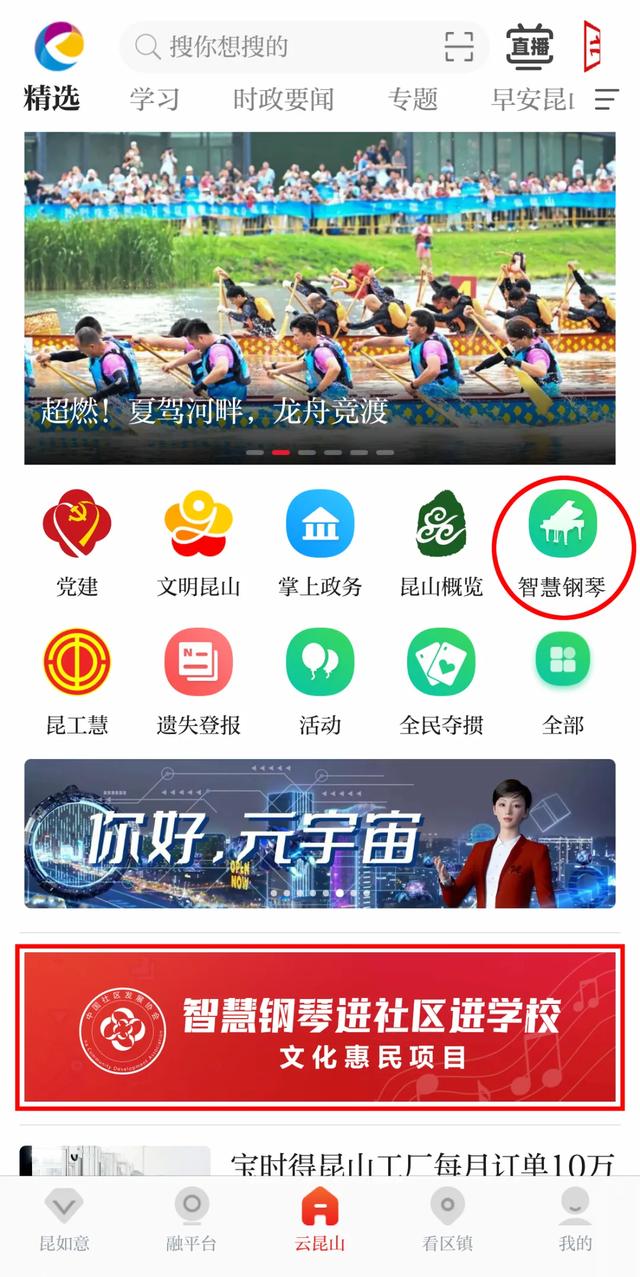Open the dragon boat race banner

click(x=320, y=298)
